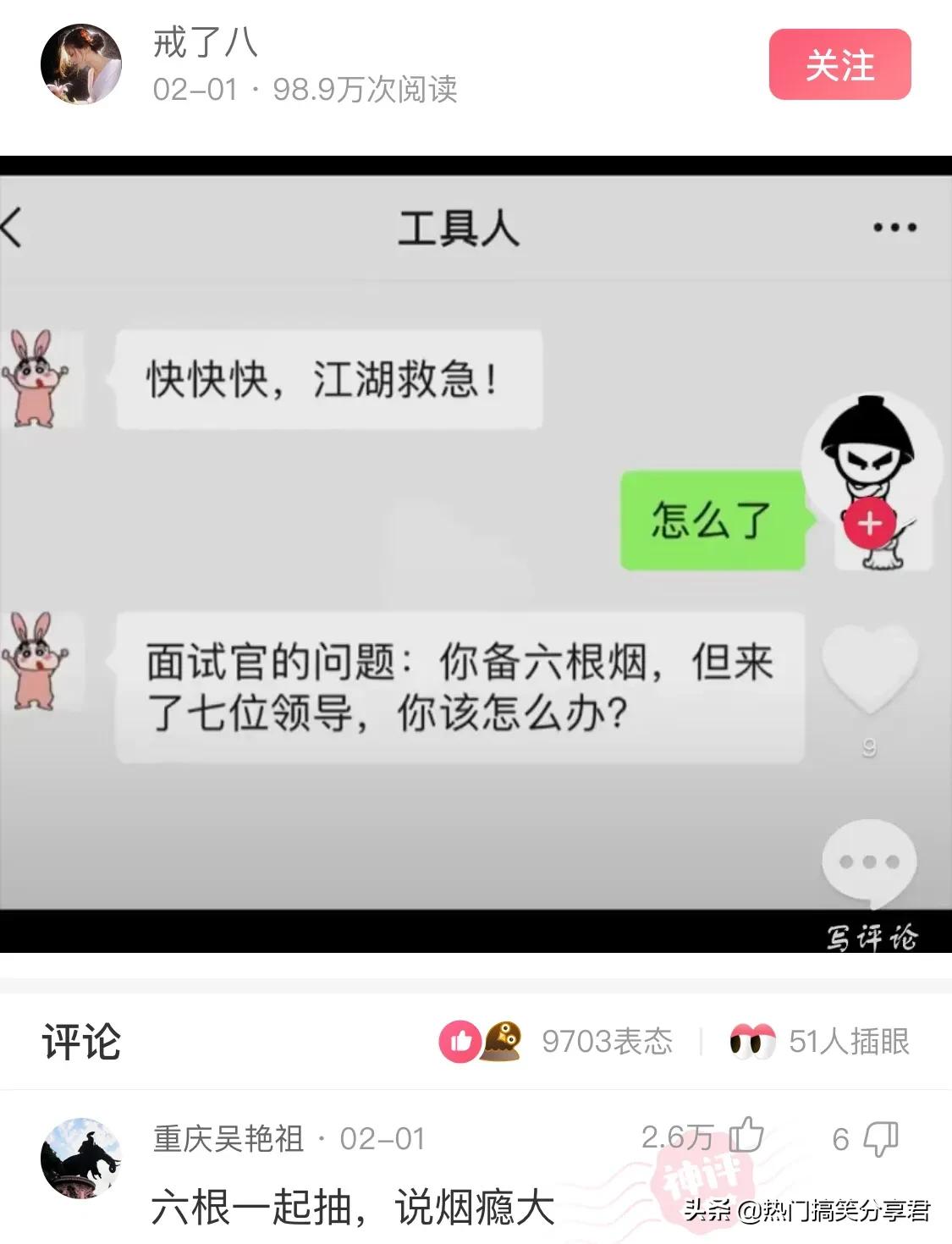Follow the author 戒了八
The width and height of the screenshot is (952, 1244).
[839, 65]
